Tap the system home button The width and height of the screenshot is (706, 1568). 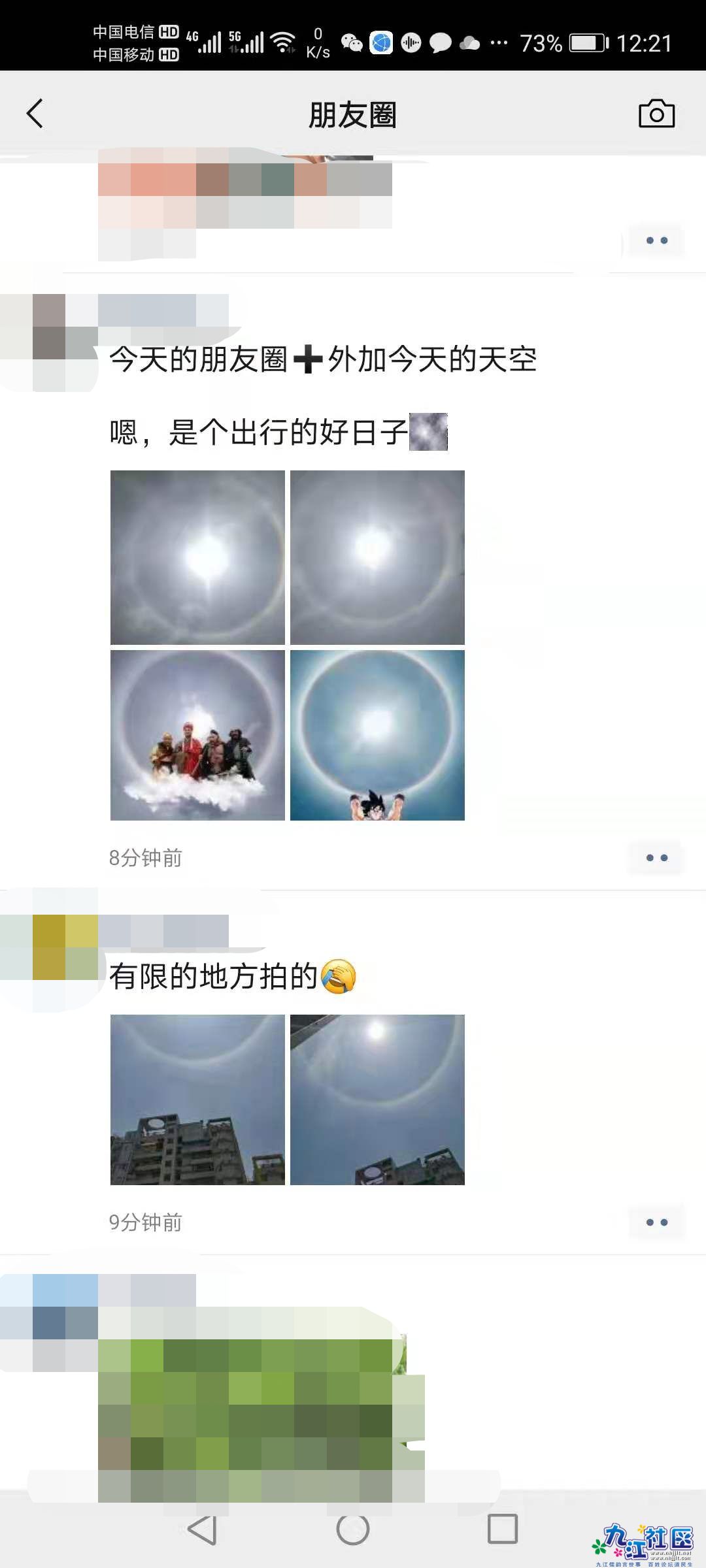353,1529
